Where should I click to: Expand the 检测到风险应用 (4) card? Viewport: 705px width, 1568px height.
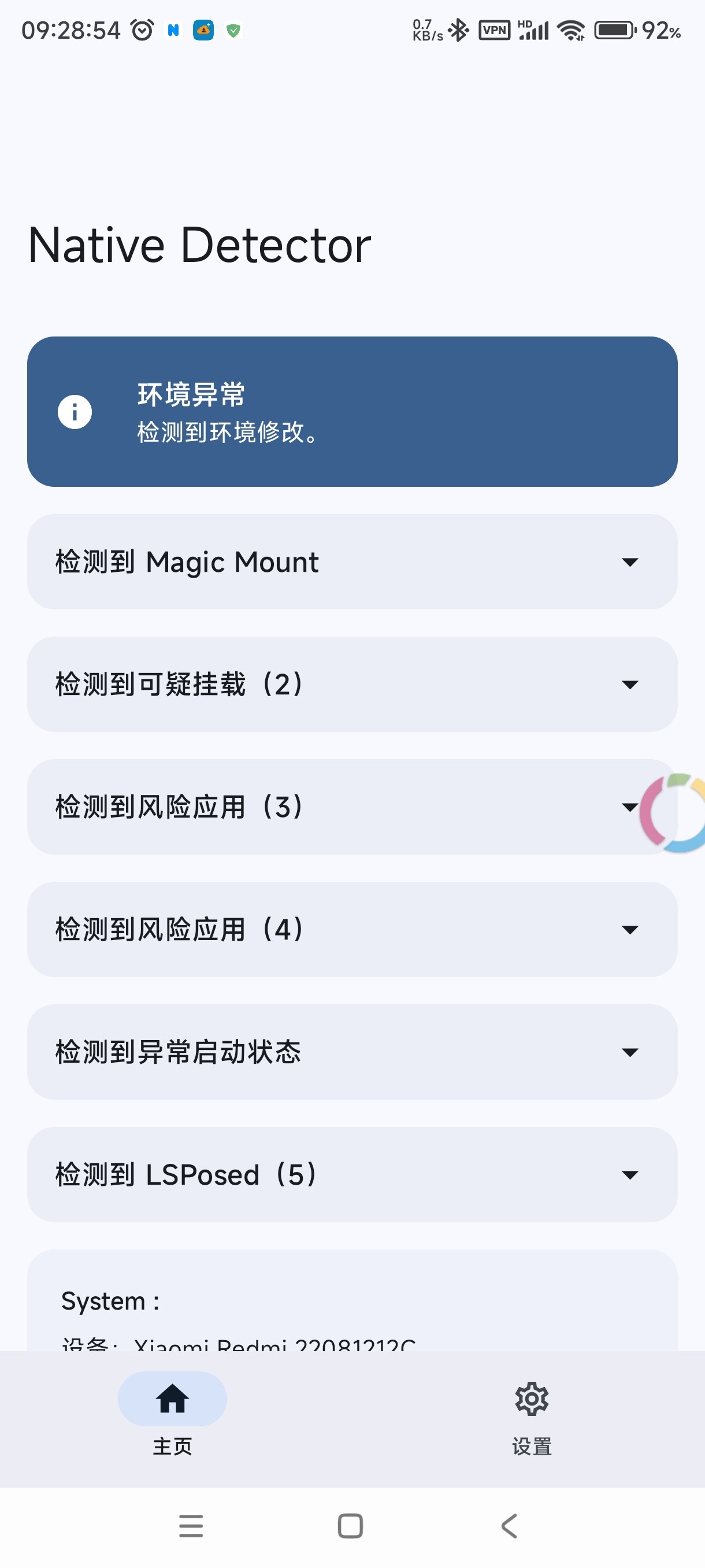tap(352, 930)
